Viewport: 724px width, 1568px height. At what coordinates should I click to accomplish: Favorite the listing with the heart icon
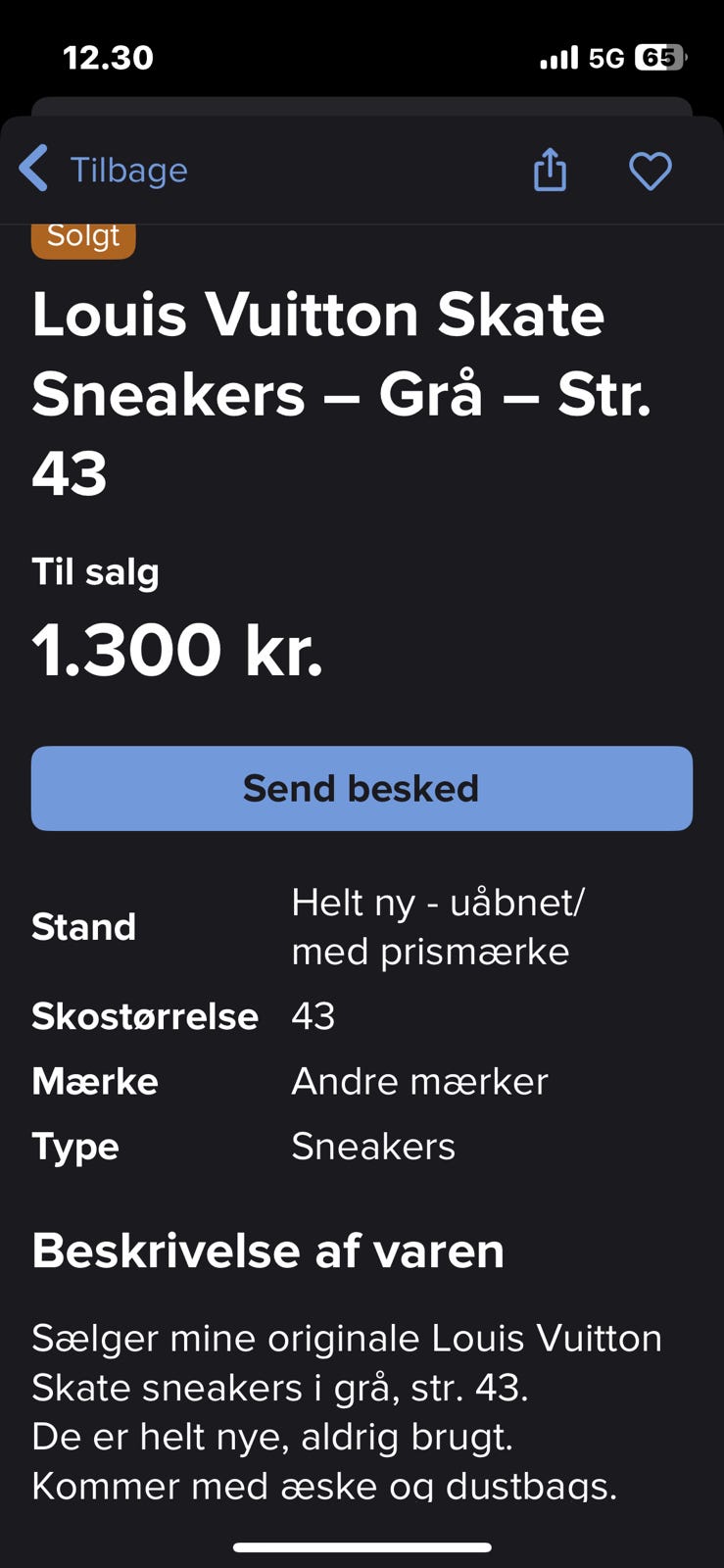pyautogui.click(x=651, y=171)
